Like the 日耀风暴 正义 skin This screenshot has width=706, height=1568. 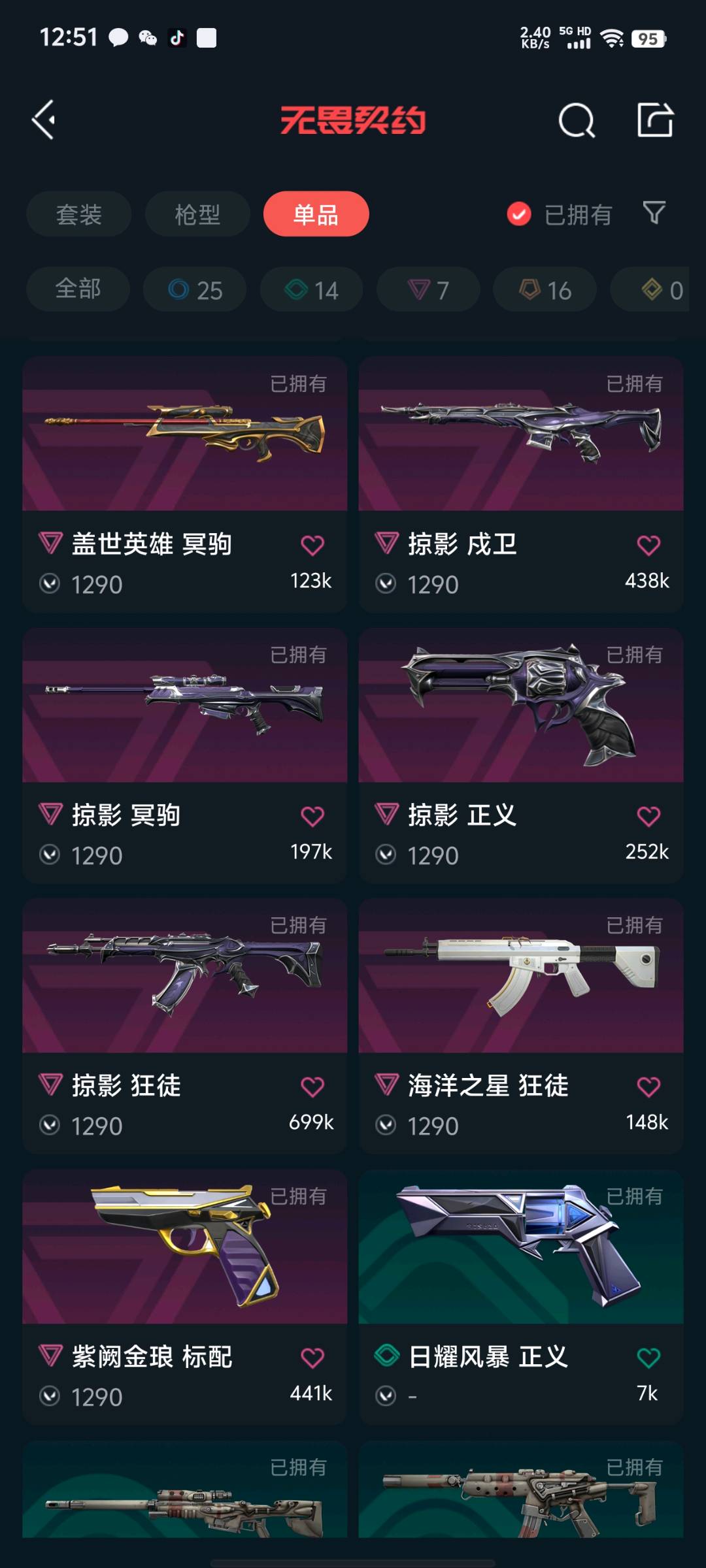tap(648, 1358)
